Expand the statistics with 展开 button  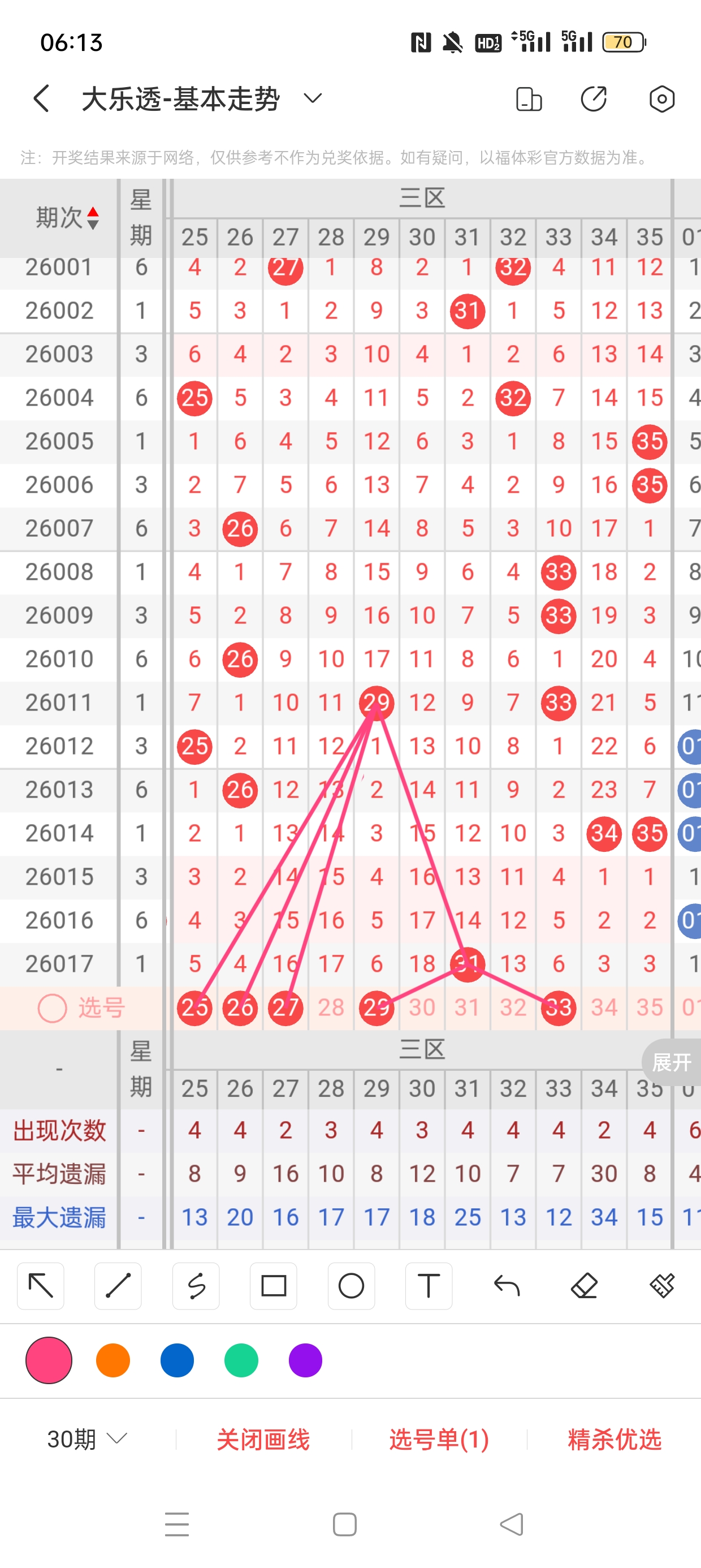(x=671, y=1062)
